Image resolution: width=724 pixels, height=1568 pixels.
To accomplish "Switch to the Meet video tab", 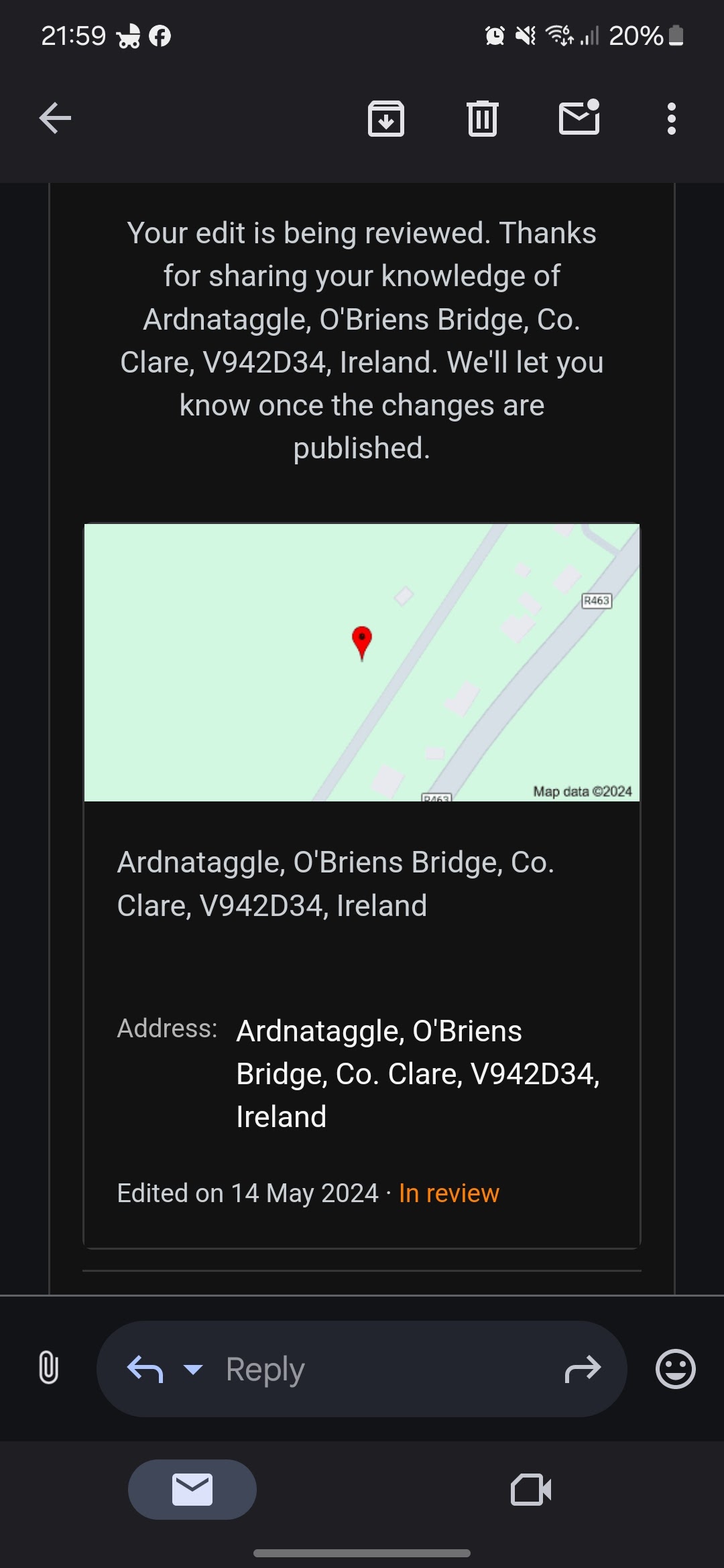I will (x=531, y=1490).
